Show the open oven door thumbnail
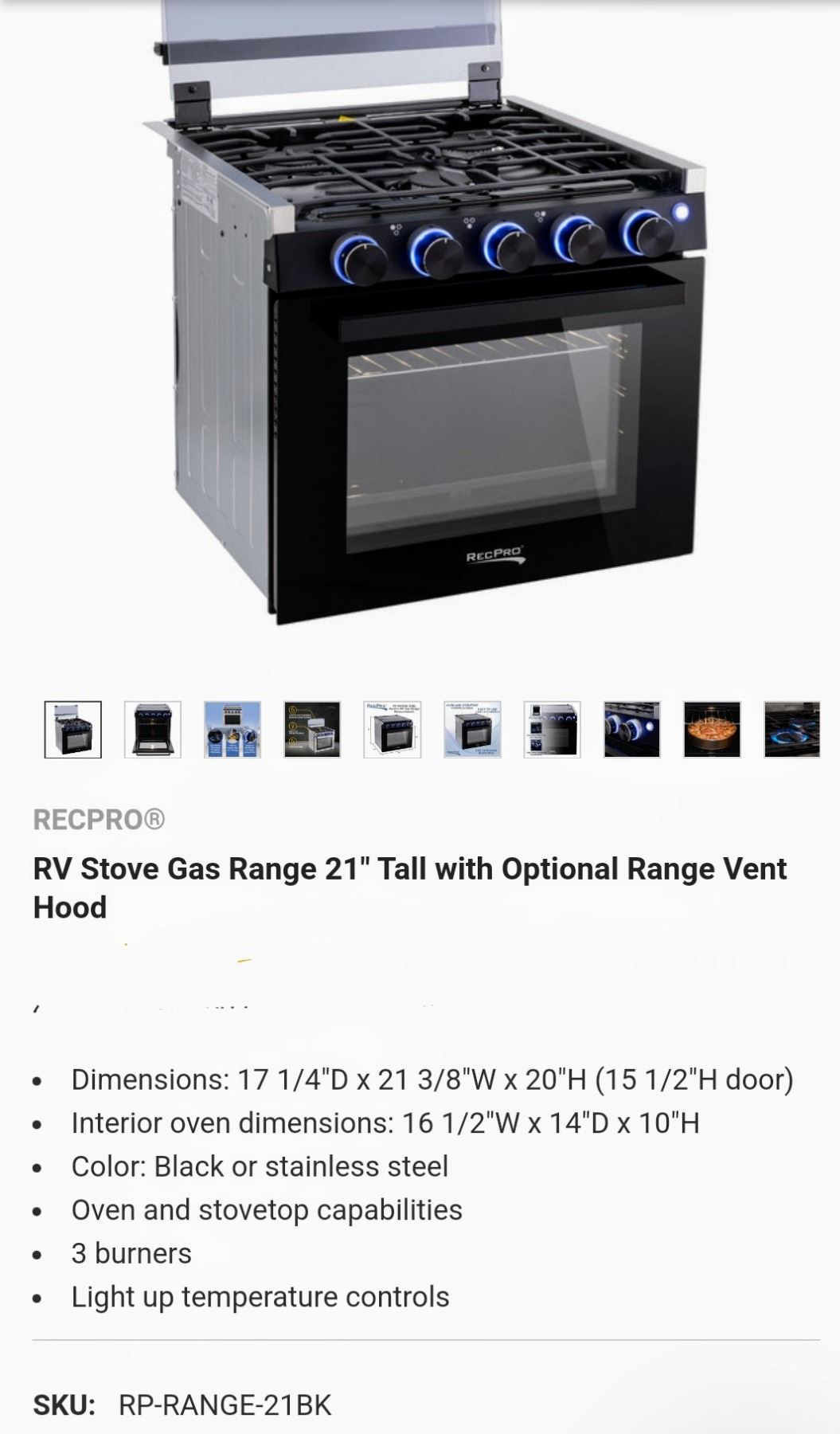Viewport: 840px width, 1434px height. [153, 729]
